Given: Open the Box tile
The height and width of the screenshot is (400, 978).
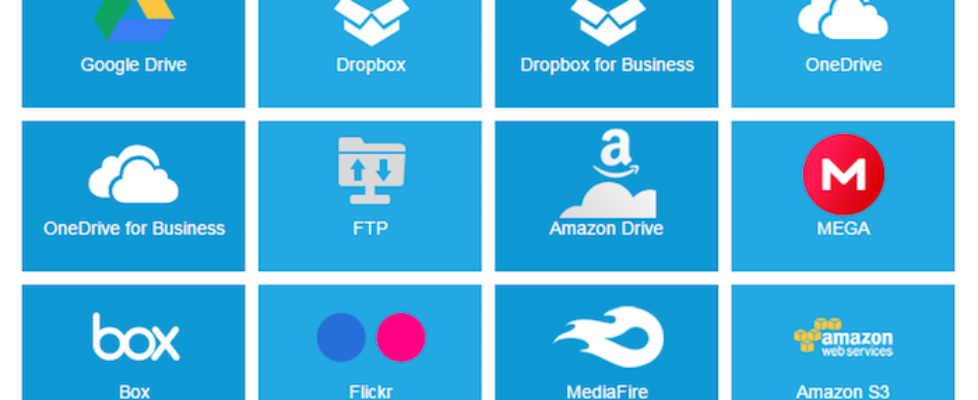Looking at the screenshot, I should tap(133, 345).
